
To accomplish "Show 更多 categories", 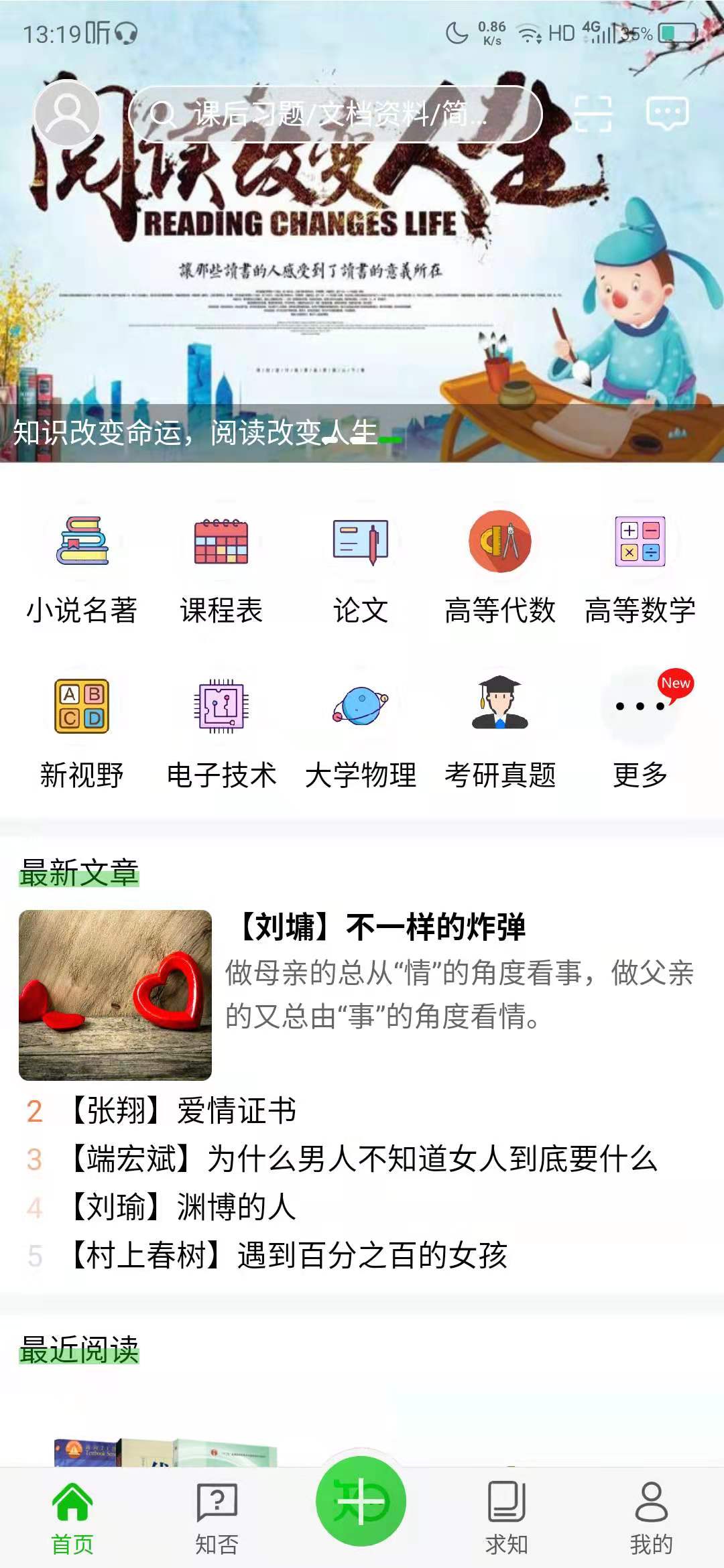I will (x=640, y=734).
